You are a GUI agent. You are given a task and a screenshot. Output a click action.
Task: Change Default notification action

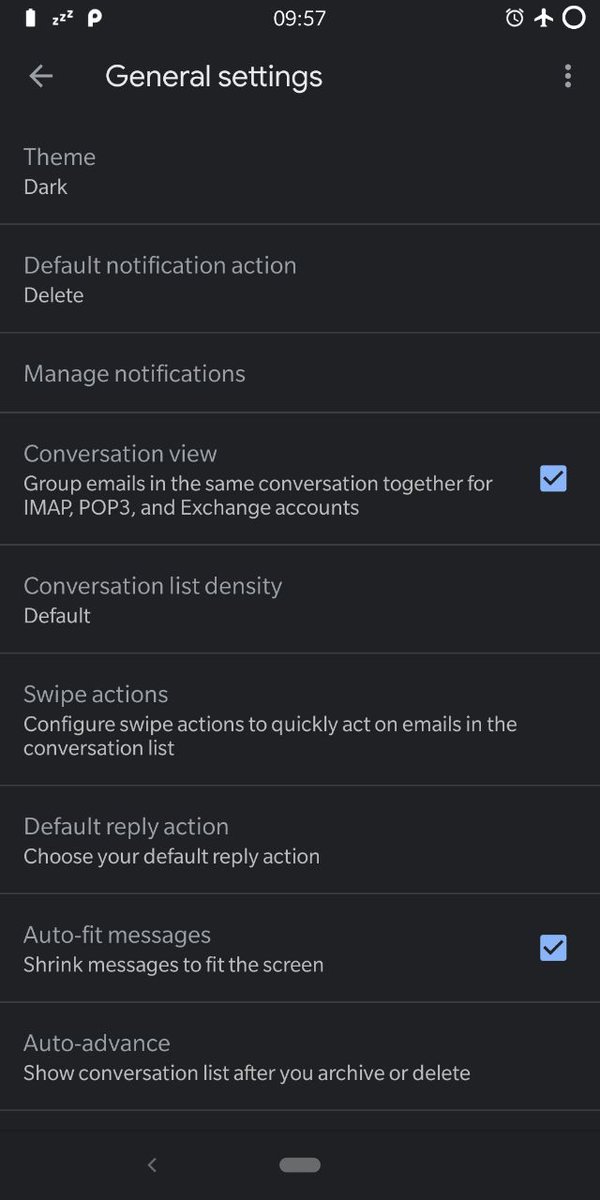(300, 279)
